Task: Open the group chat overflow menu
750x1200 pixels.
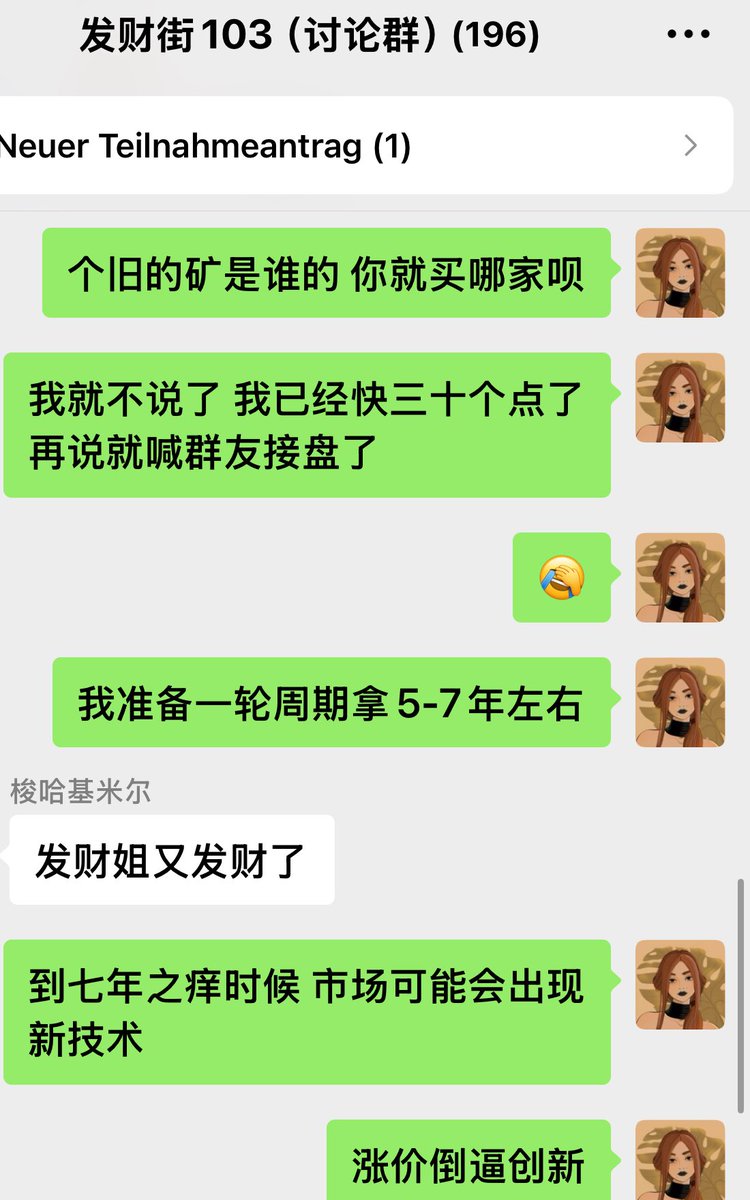Action: [x=688, y=36]
